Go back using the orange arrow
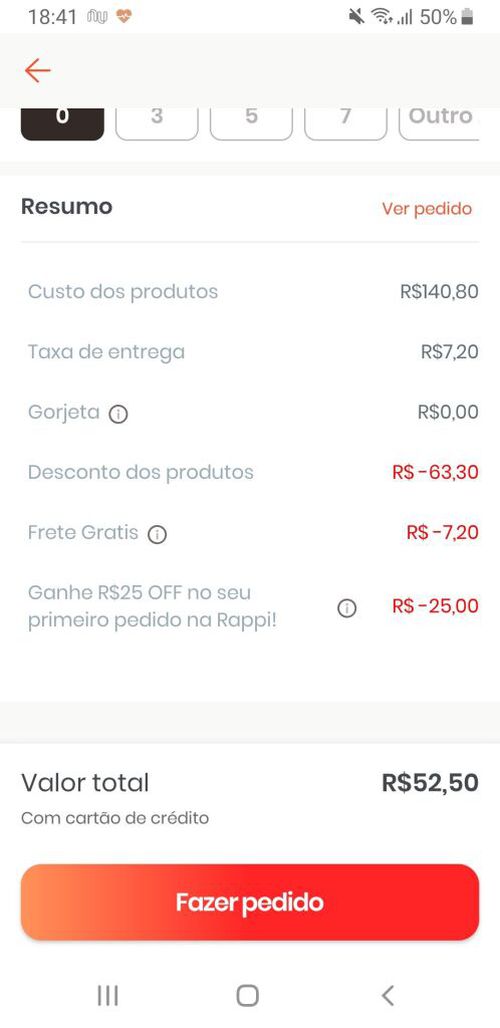The height and width of the screenshot is (1028, 500). [37, 70]
